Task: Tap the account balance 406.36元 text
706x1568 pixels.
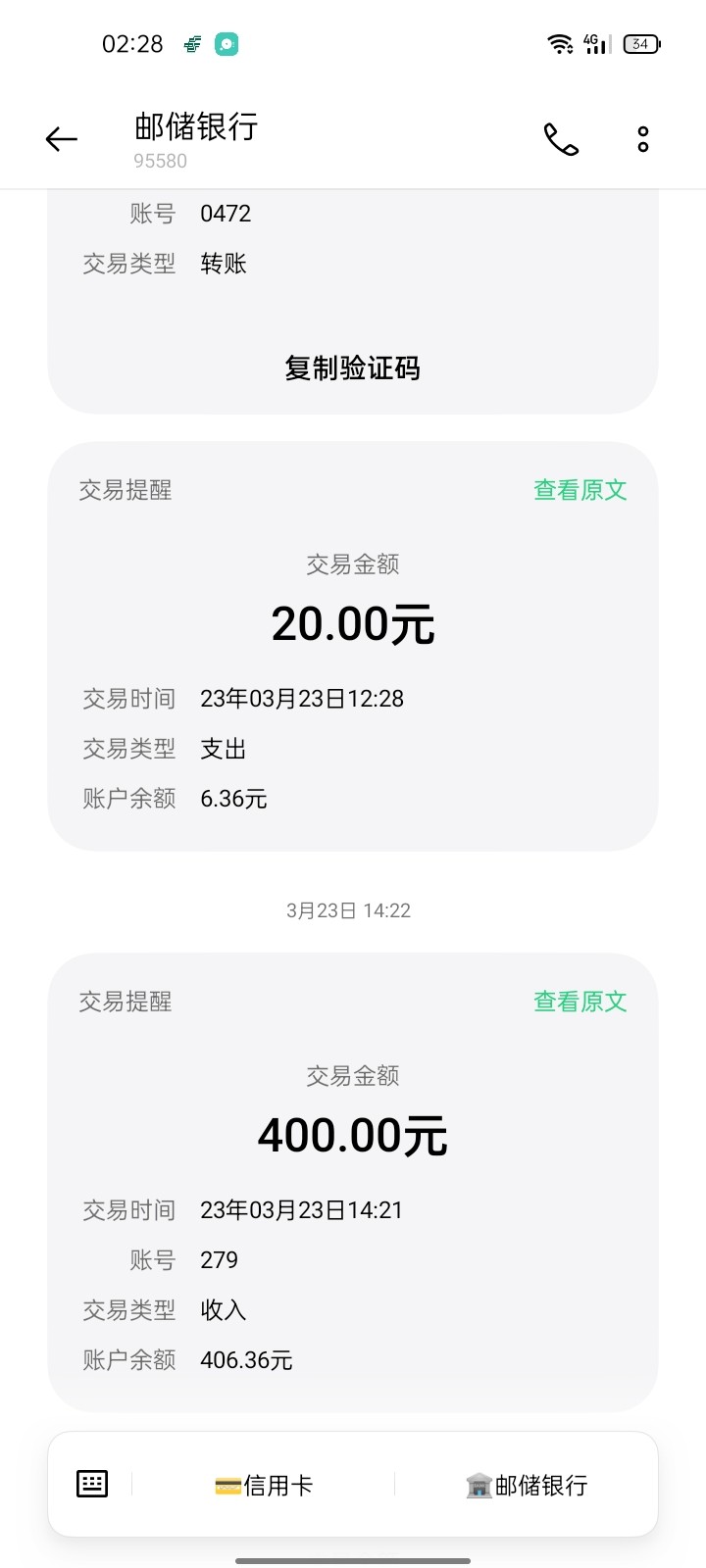Action: click(x=245, y=1359)
